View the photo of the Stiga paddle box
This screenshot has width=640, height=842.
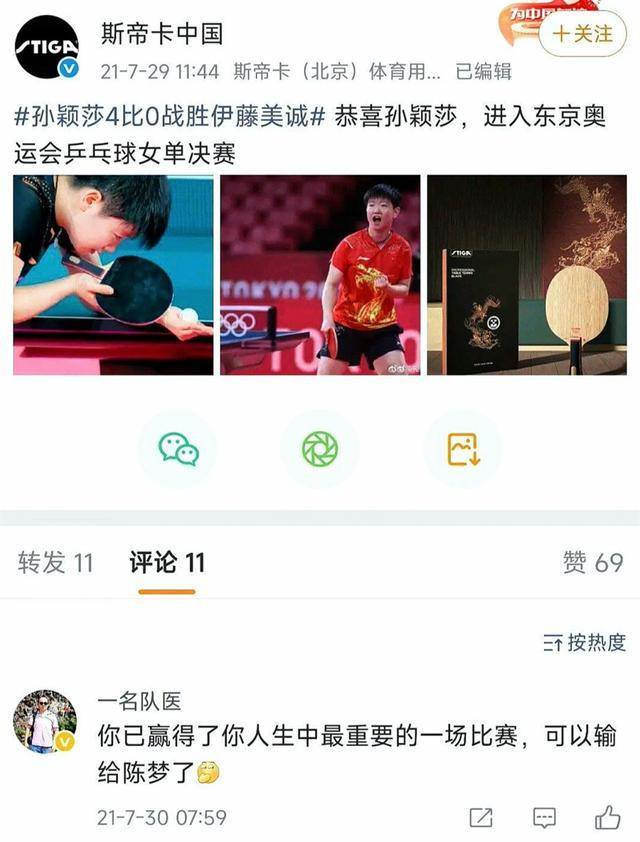click(x=526, y=275)
